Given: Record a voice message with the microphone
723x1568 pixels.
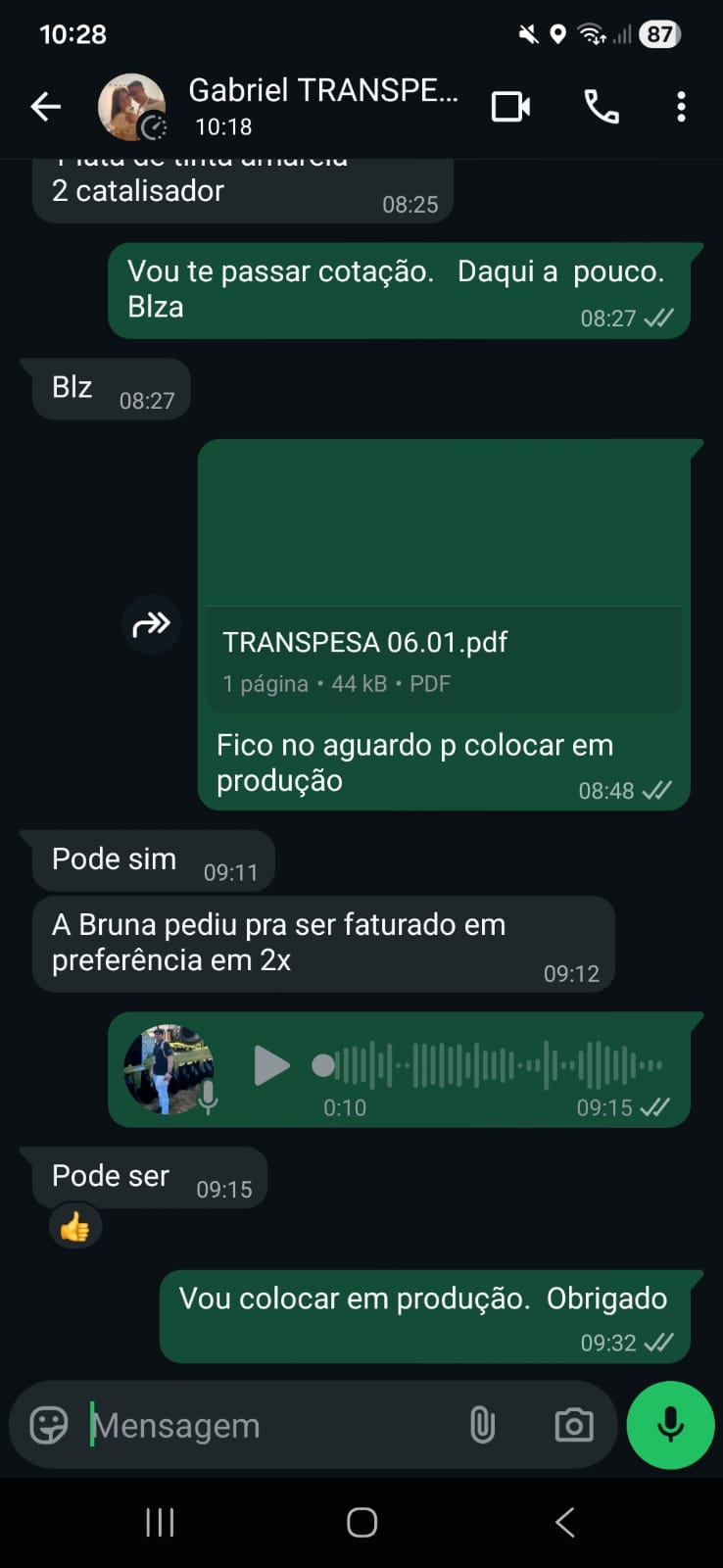Looking at the screenshot, I should 670,1425.
